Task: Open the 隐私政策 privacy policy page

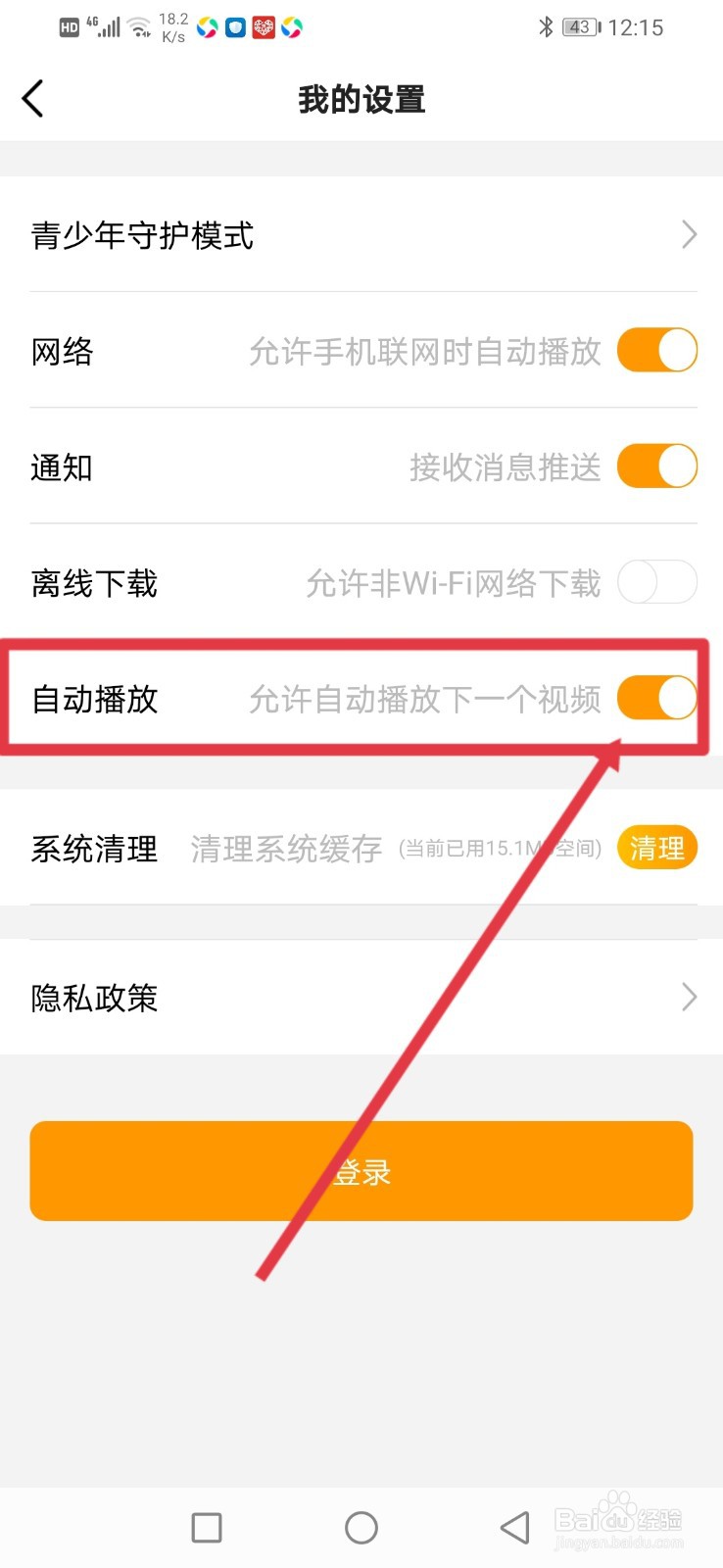Action: tap(361, 998)
